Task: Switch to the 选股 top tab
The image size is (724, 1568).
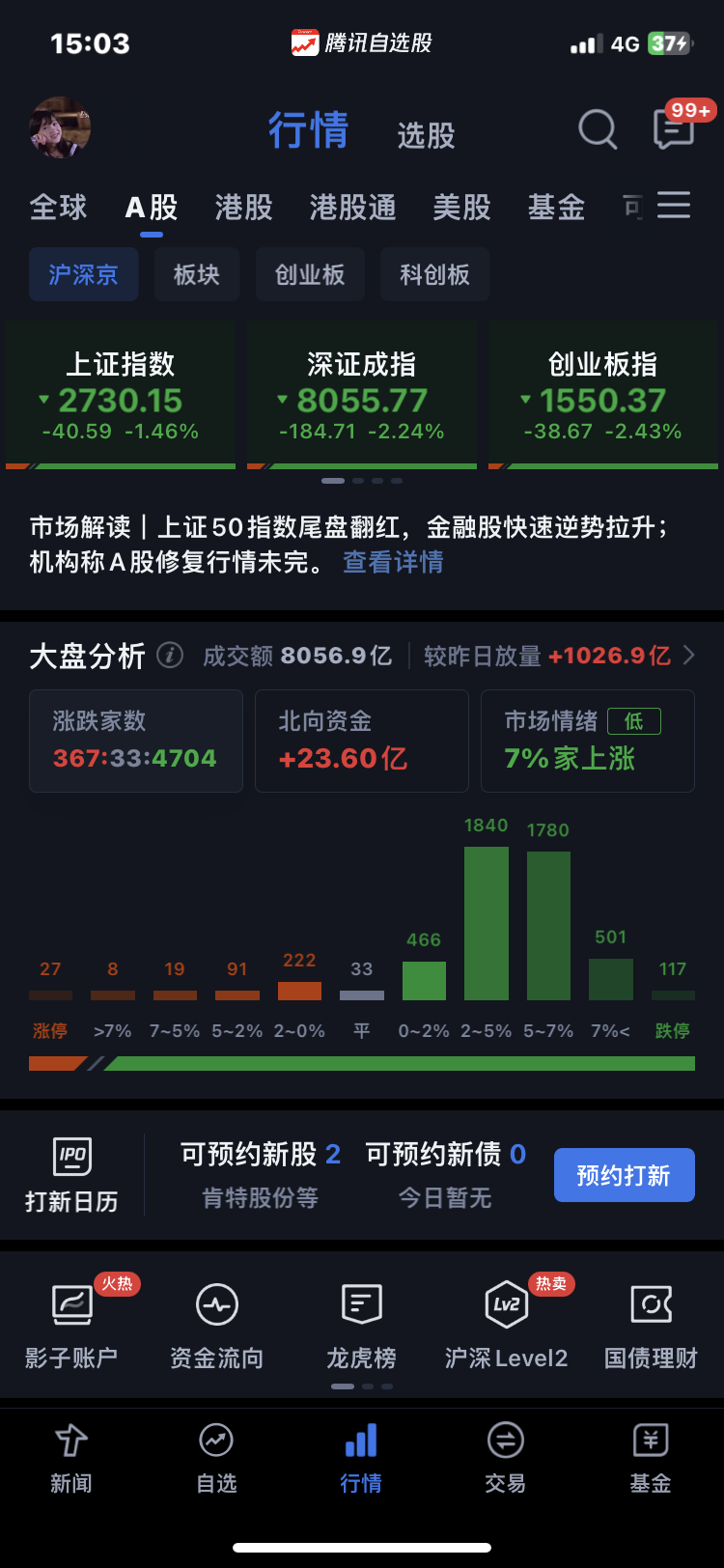Action: [x=426, y=135]
